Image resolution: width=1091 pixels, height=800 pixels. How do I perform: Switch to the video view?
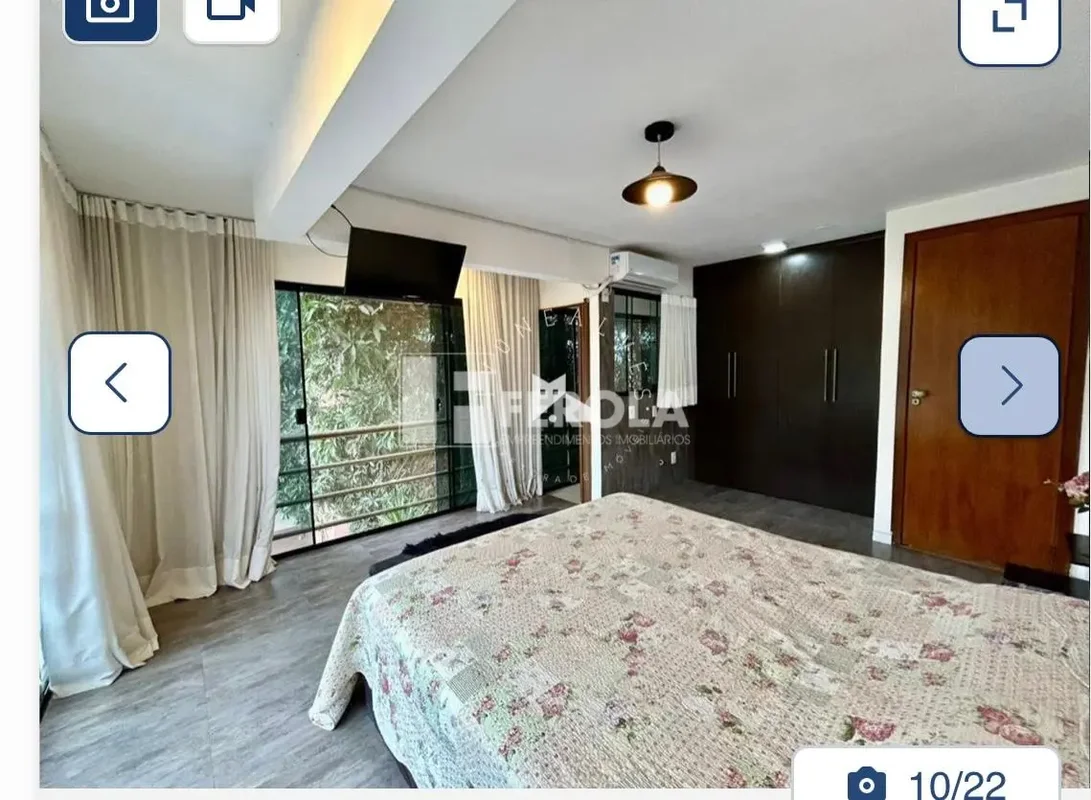click(231, 14)
